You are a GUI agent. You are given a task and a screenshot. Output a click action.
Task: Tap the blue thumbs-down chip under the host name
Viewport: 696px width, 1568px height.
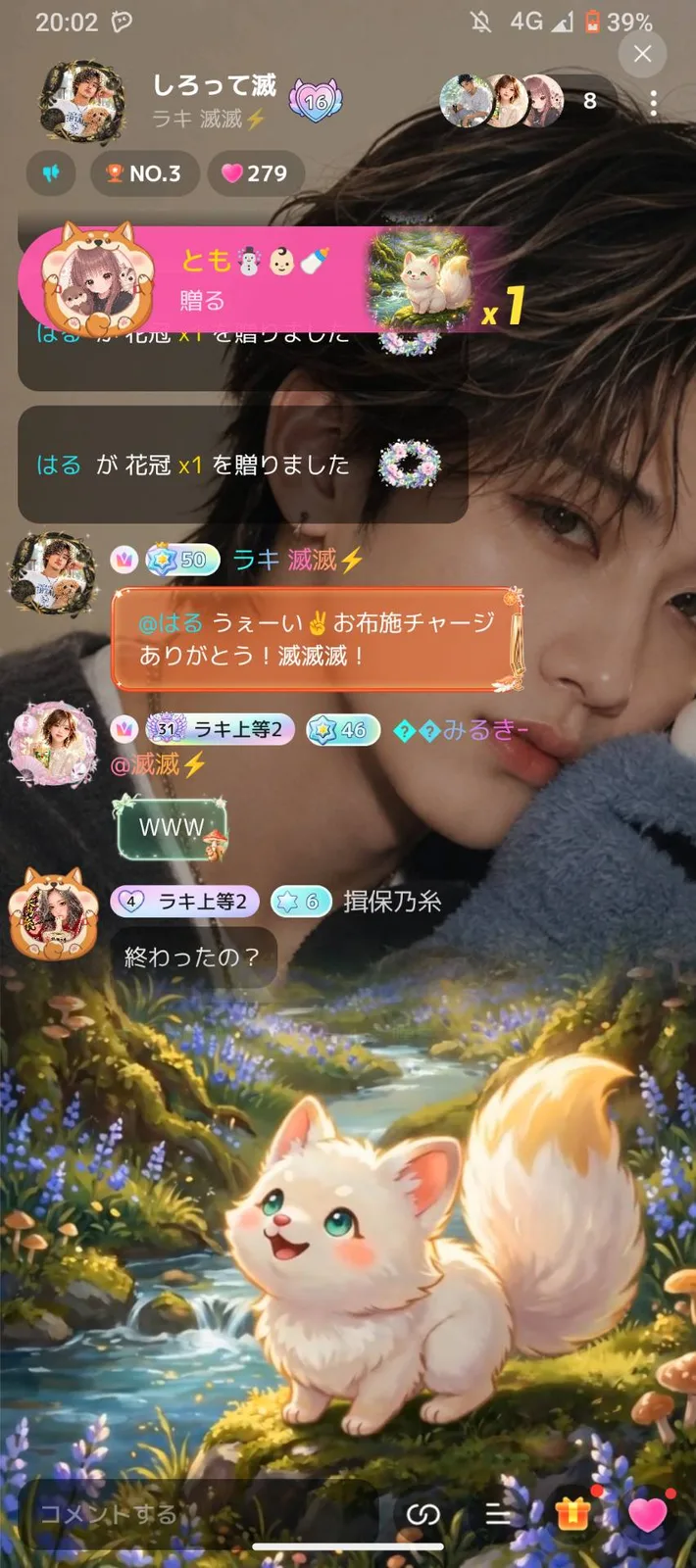tap(51, 173)
